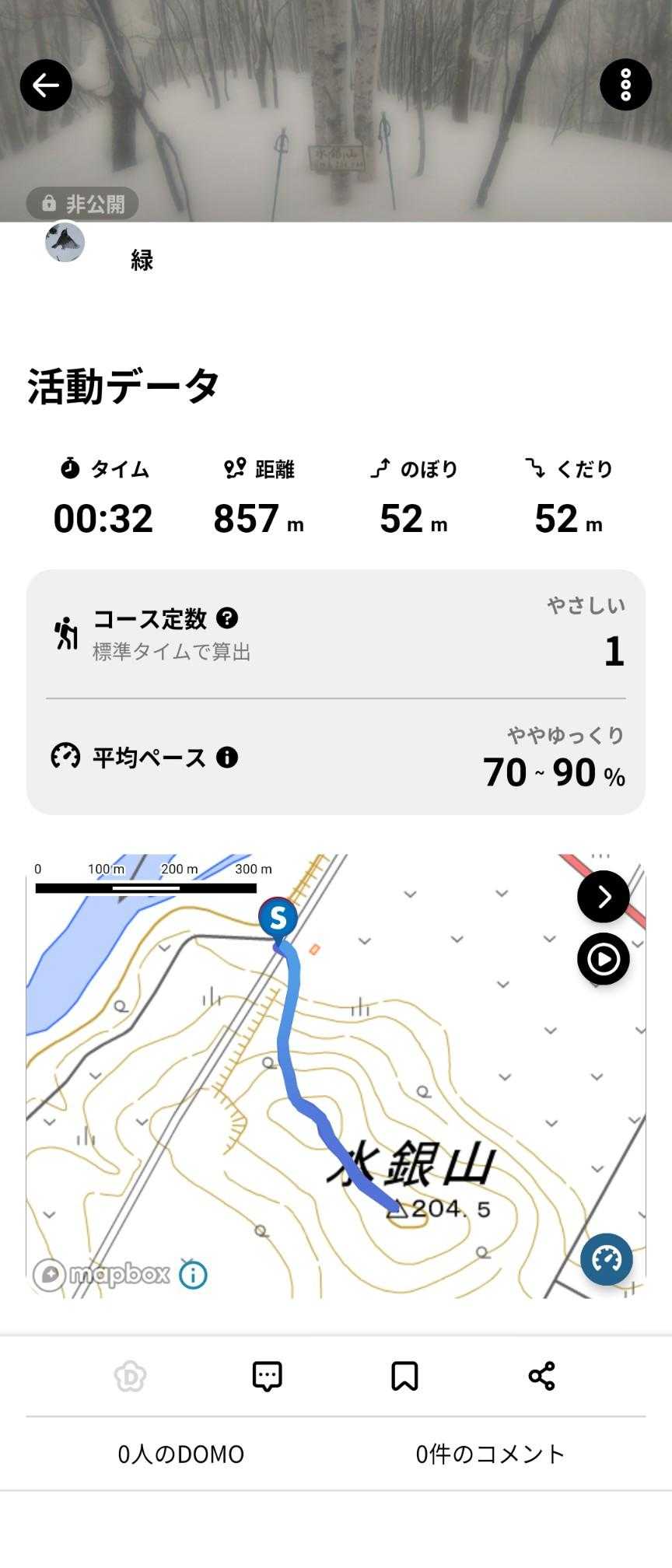Open the three-dot overflow menu
The width and height of the screenshot is (672, 1568).
click(625, 85)
